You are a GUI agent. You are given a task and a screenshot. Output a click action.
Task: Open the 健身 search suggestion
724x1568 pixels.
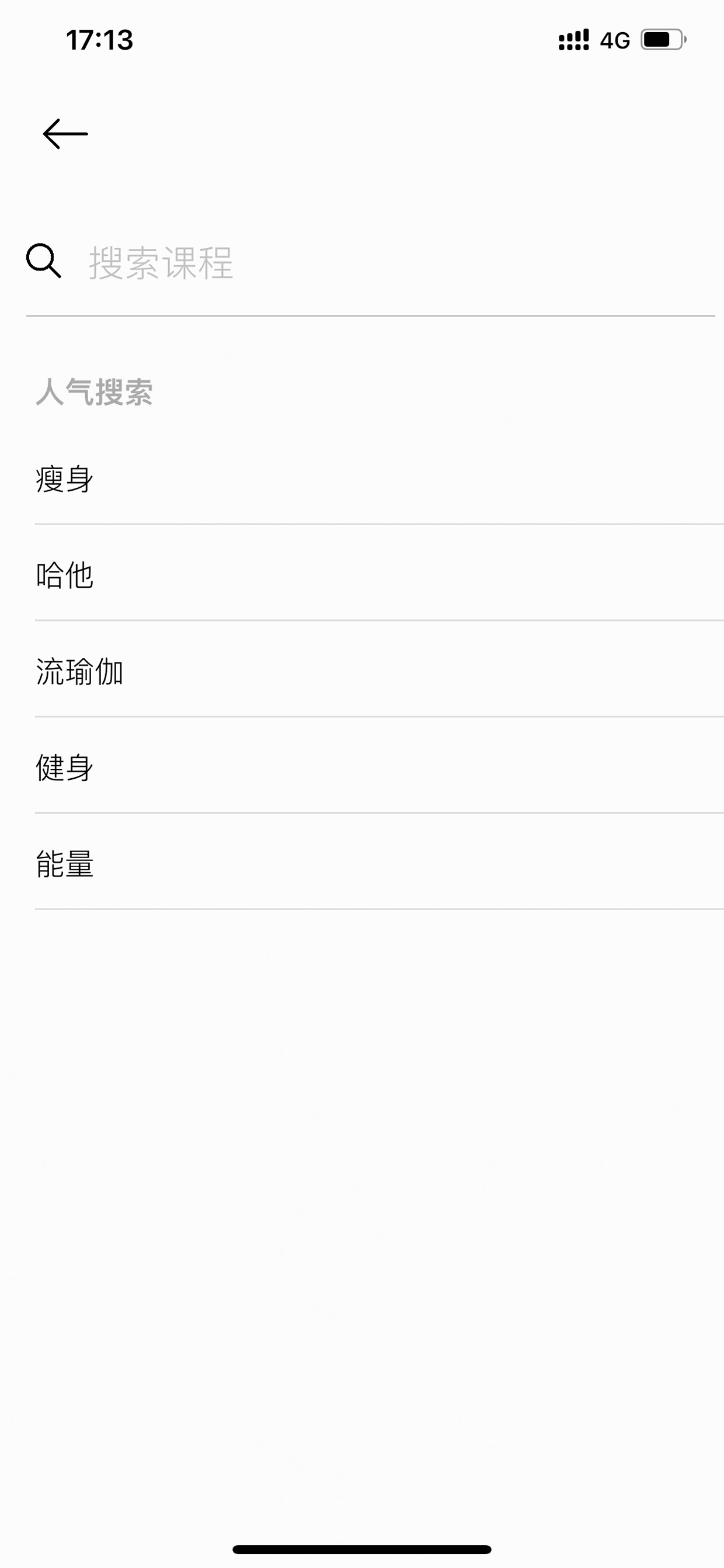coord(379,766)
